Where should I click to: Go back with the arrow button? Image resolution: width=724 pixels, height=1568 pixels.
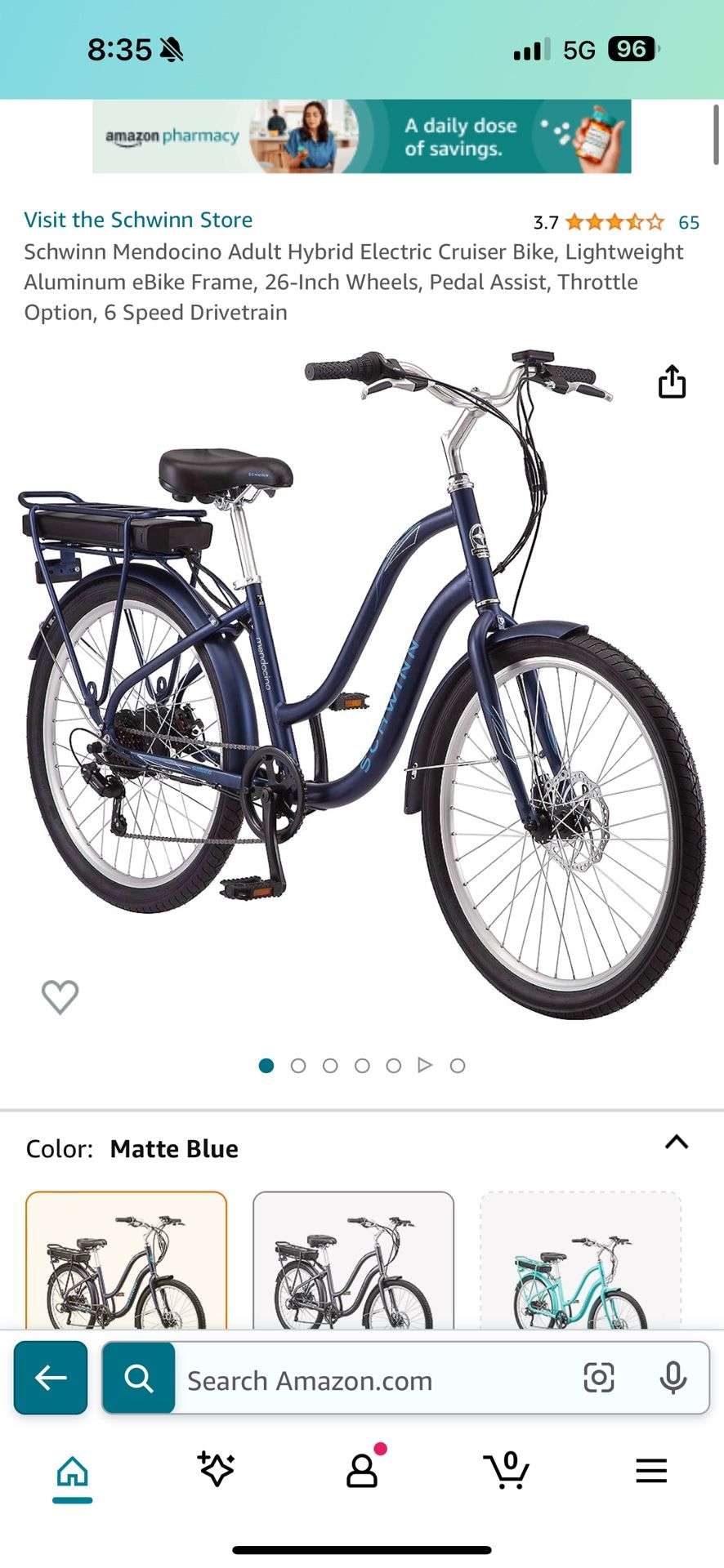point(50,1378)
